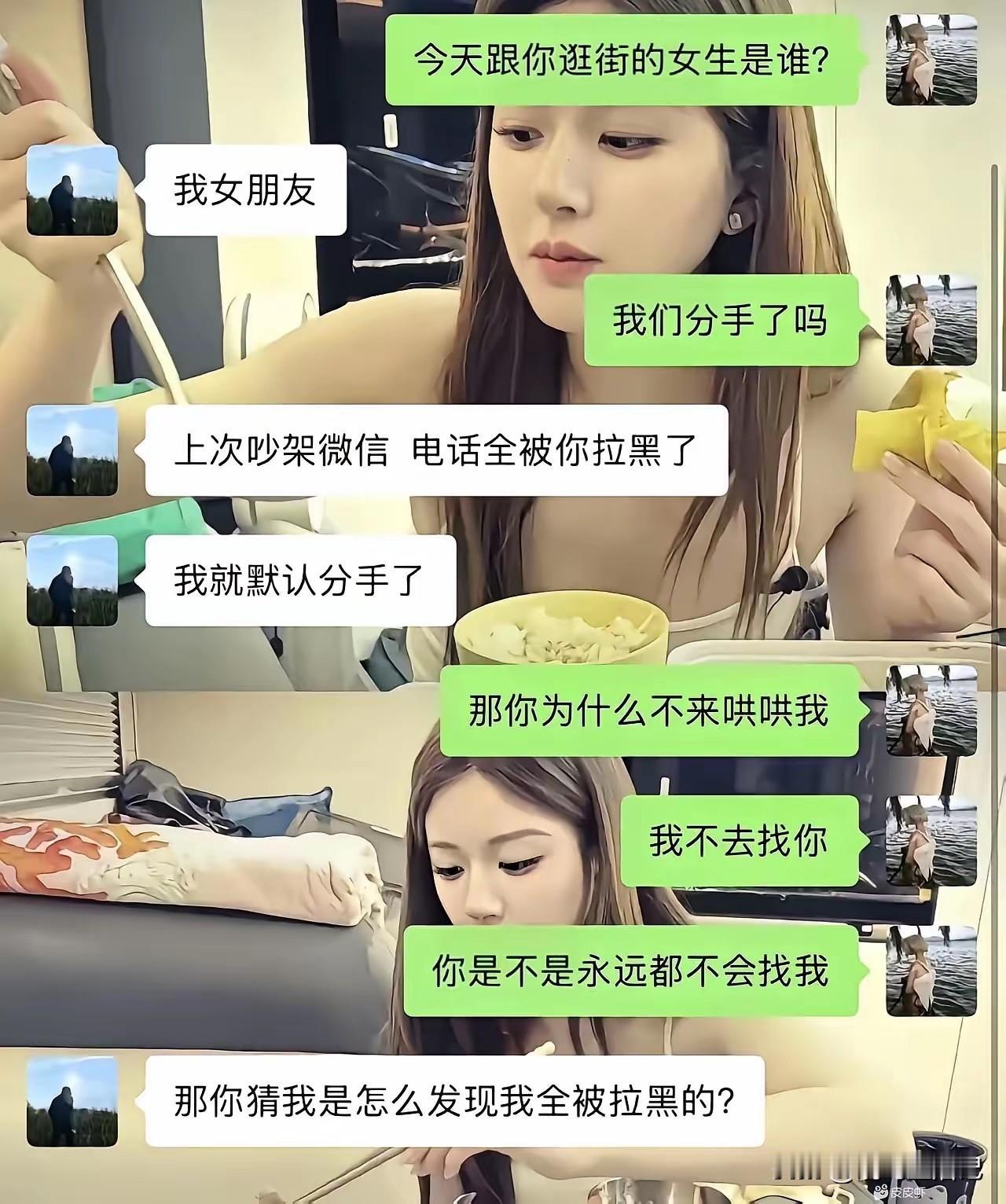Open the avatar beside "我女朋友" message
The image size is (1006, 1204).
point(72,191)
